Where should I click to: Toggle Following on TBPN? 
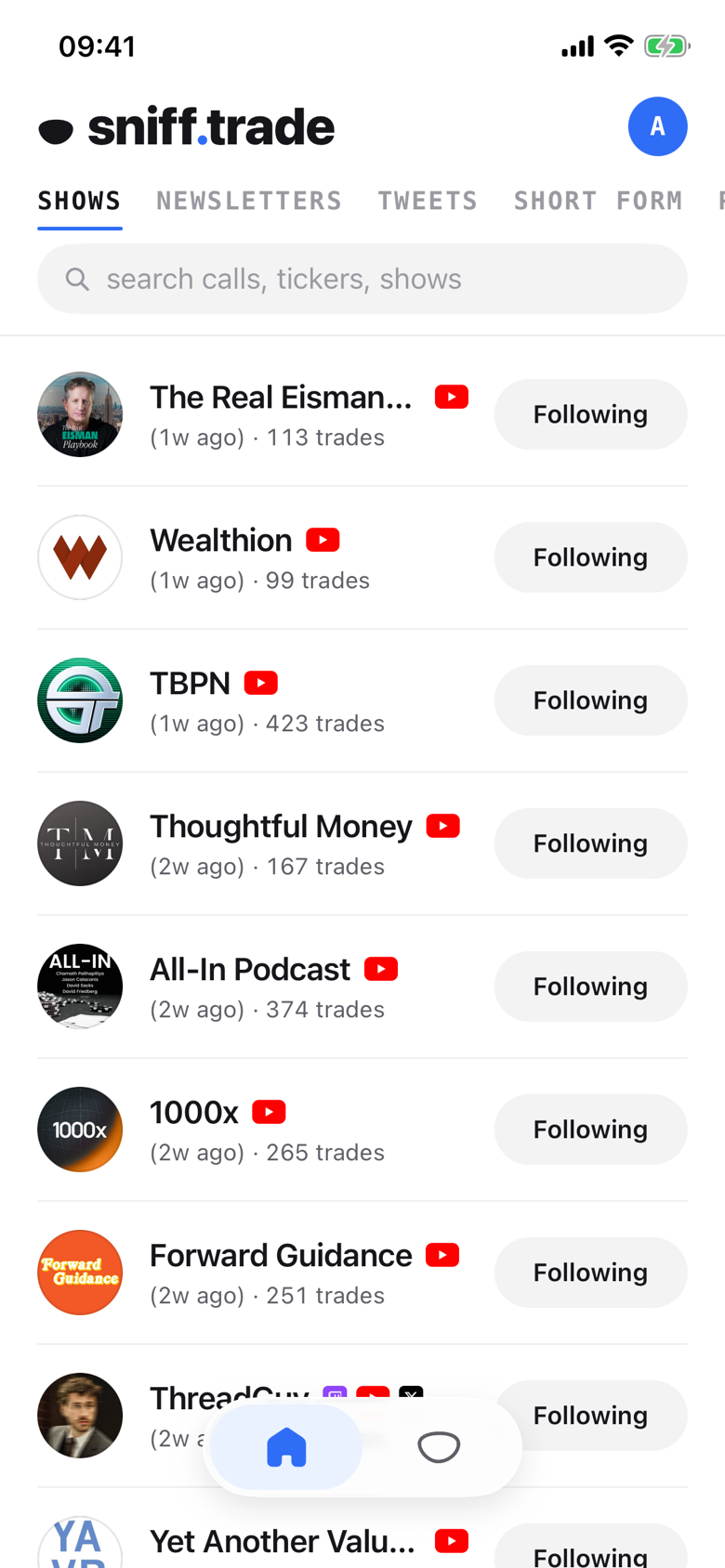(x=590, y=700)
